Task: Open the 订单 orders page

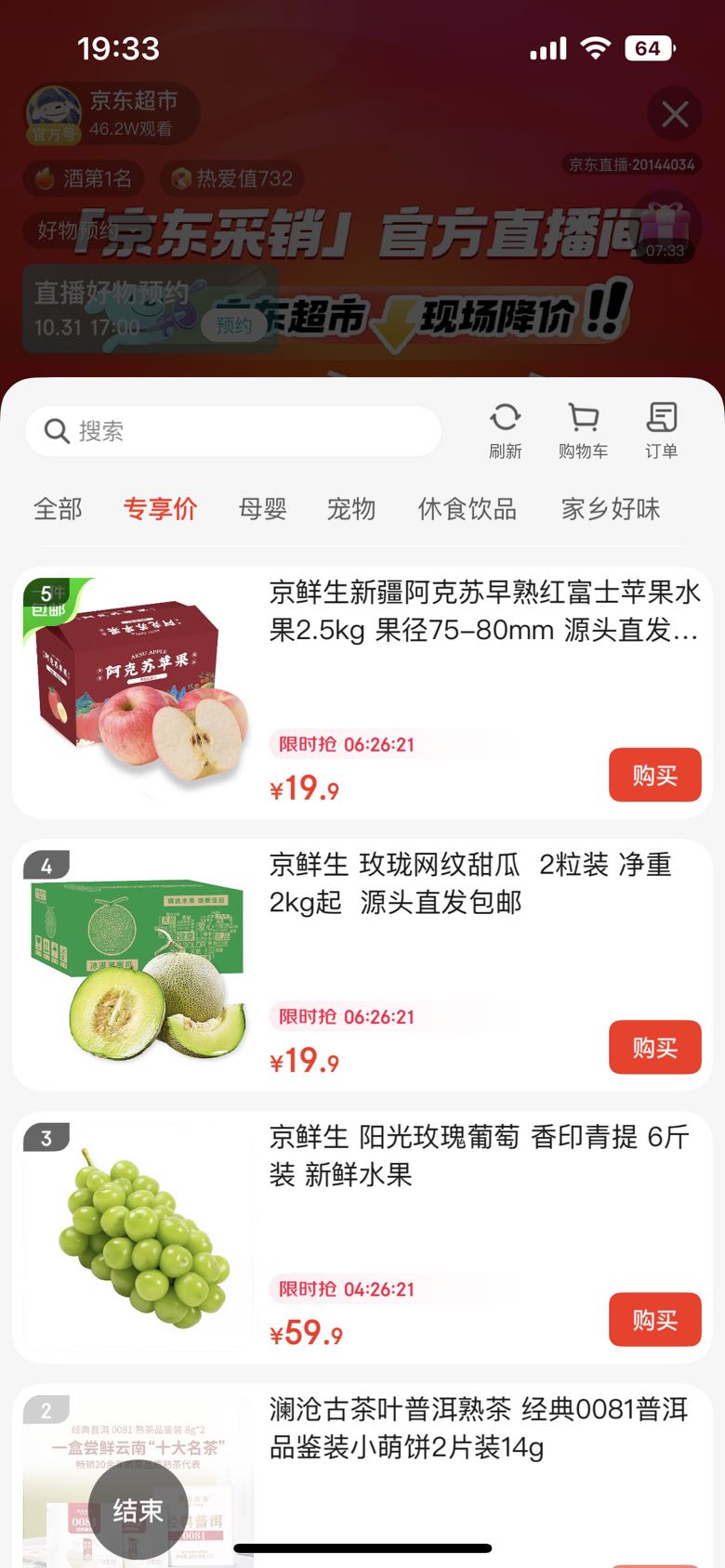Action: click(x=662, y=430)
